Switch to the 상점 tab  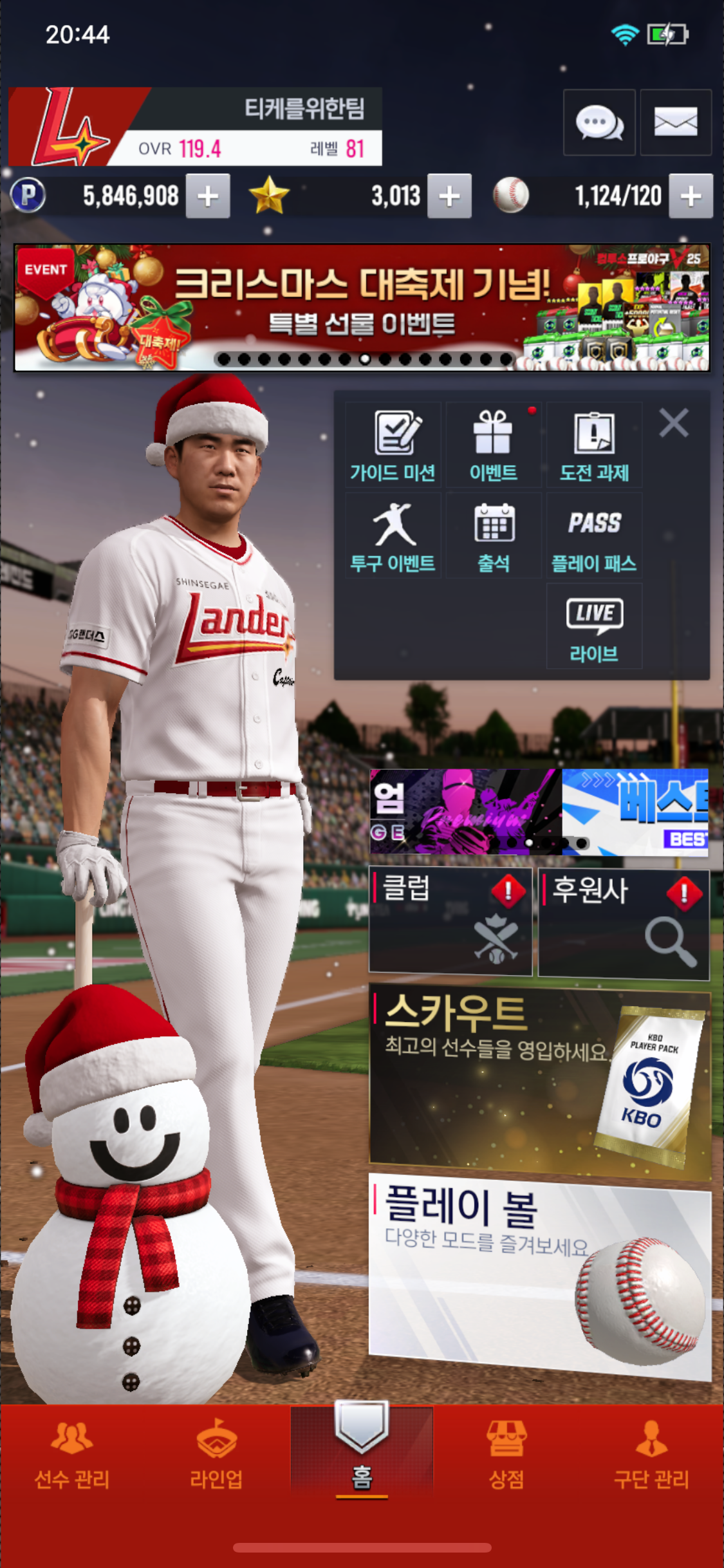point(506,1456)
